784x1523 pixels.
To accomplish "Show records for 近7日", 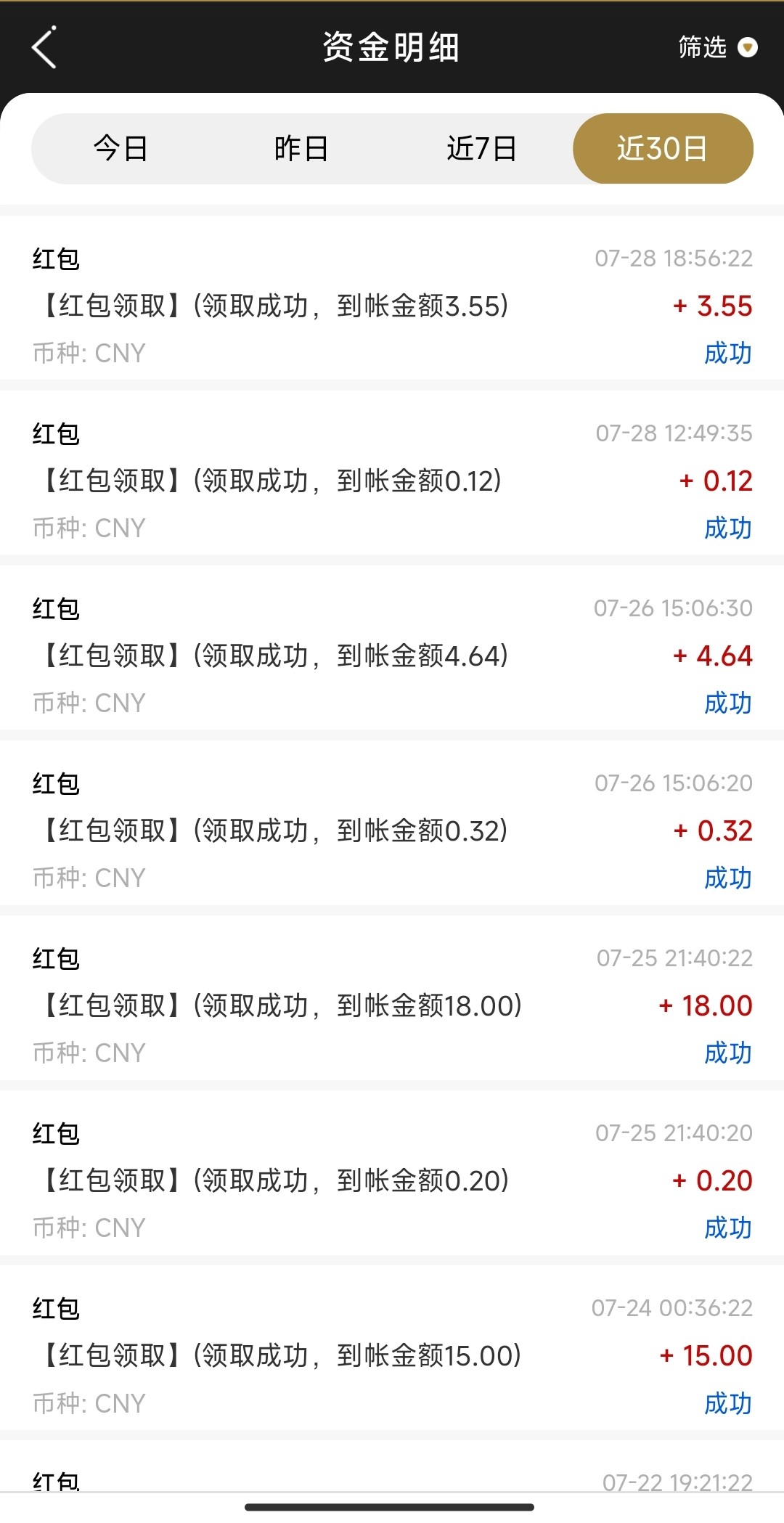I will point(481,149).
